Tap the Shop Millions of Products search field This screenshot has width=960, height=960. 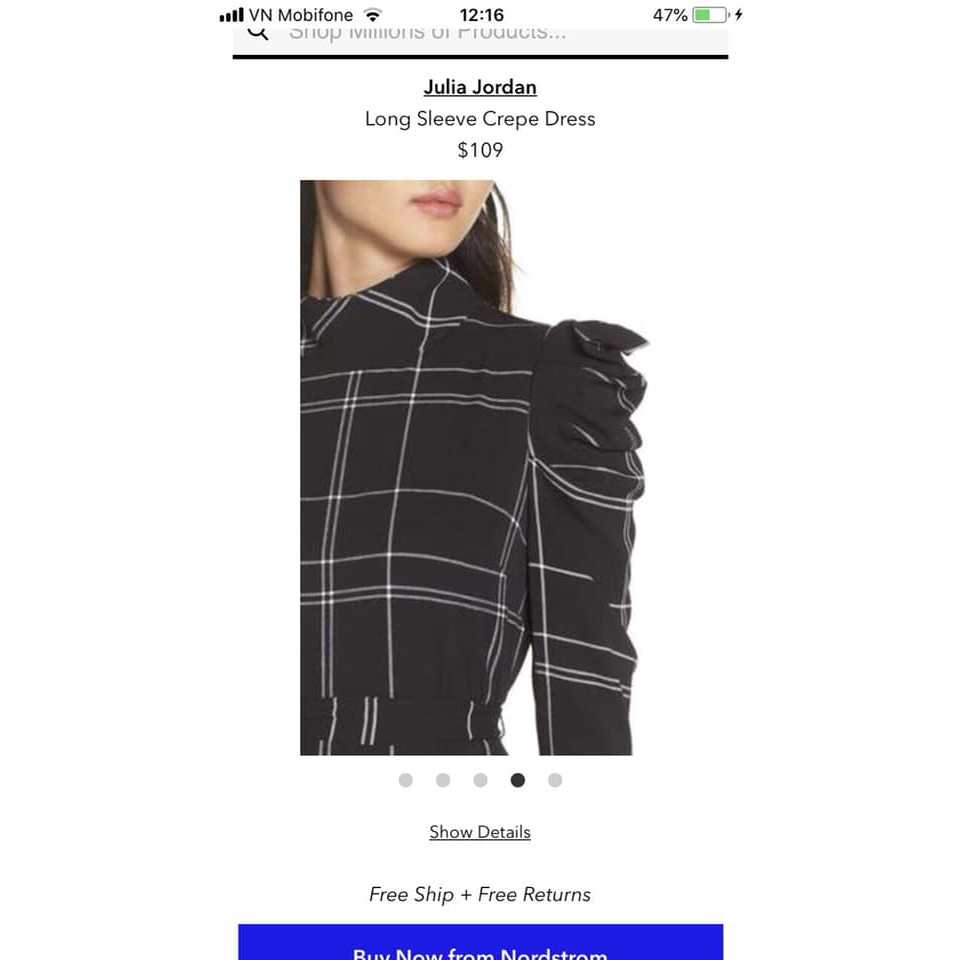(480, 39)
